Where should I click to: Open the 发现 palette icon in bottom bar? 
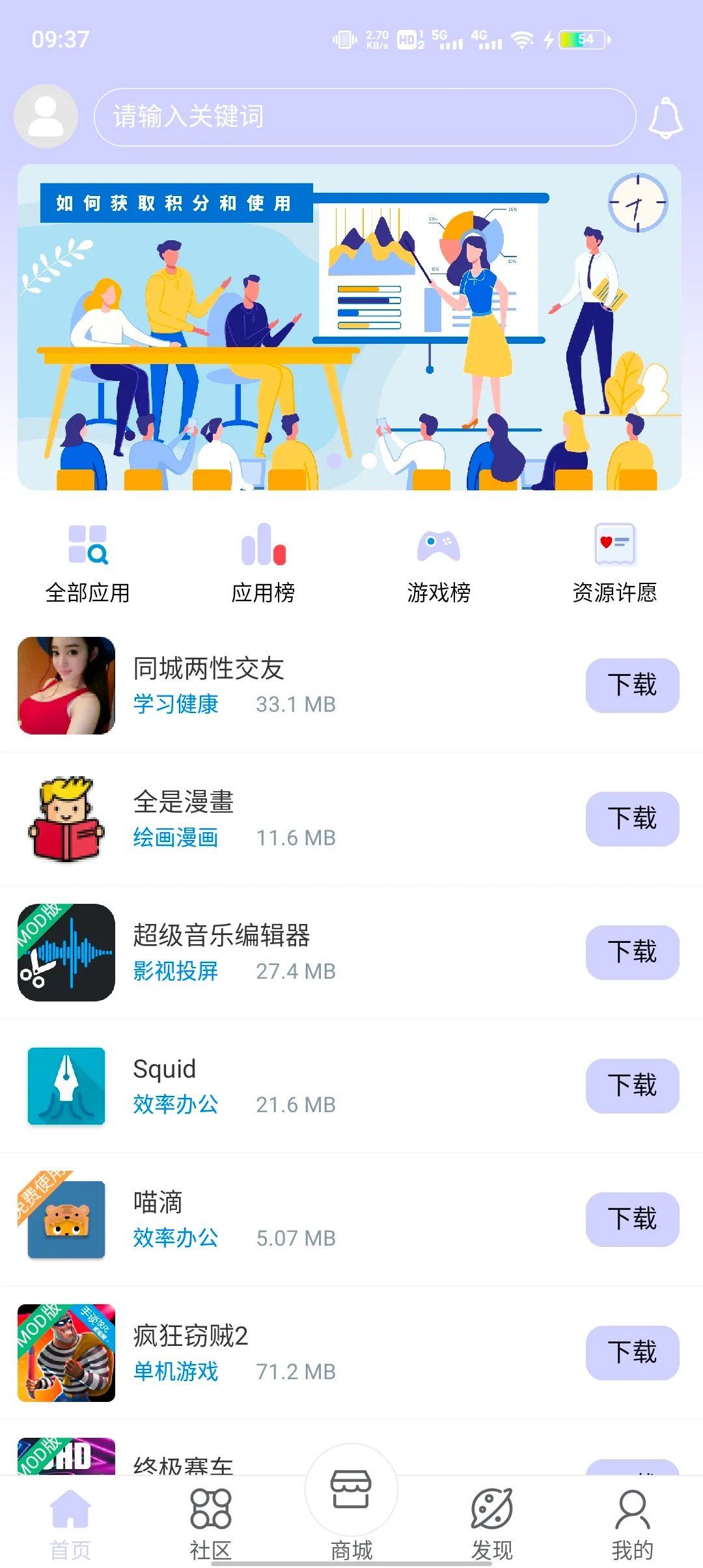[491, 1511]
